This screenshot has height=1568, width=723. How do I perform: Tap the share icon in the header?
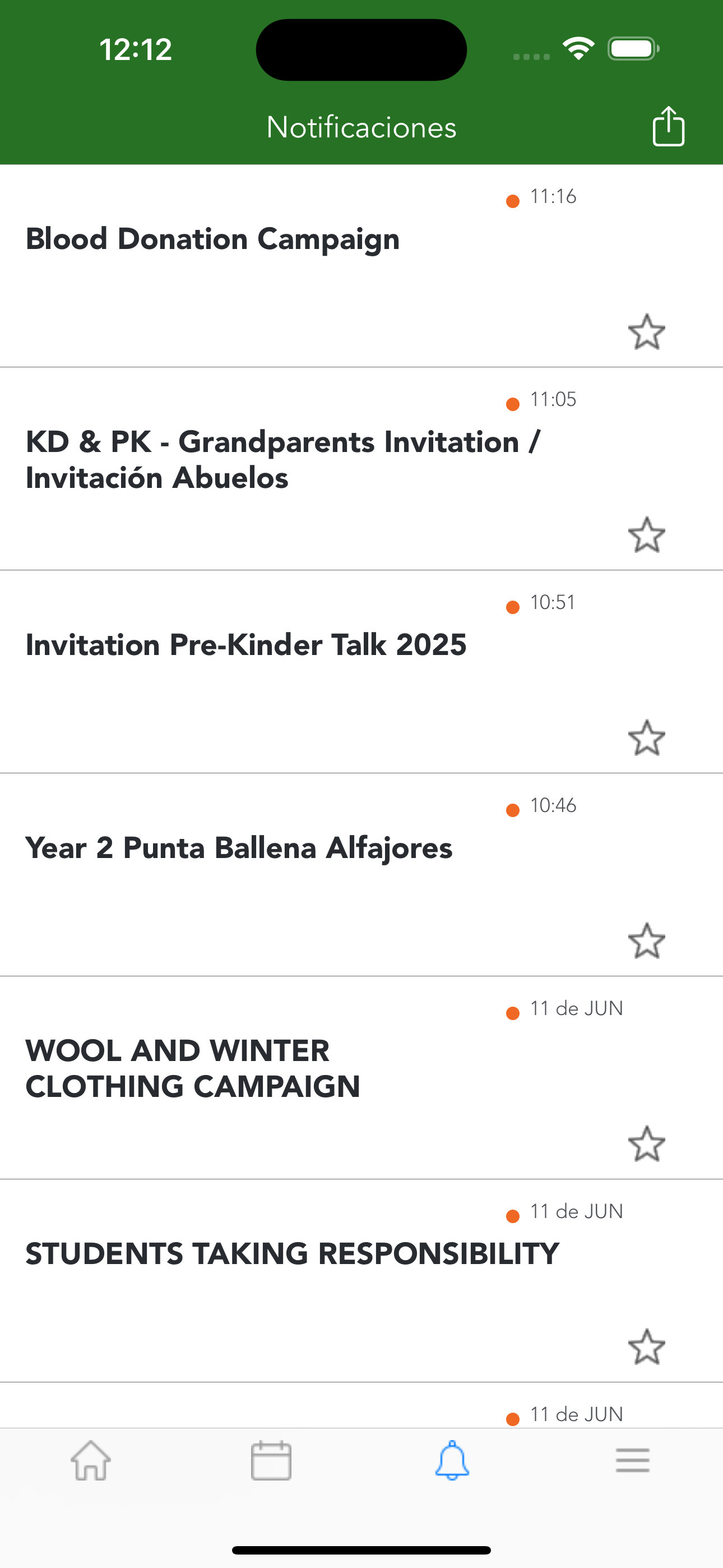pos(668,127)
